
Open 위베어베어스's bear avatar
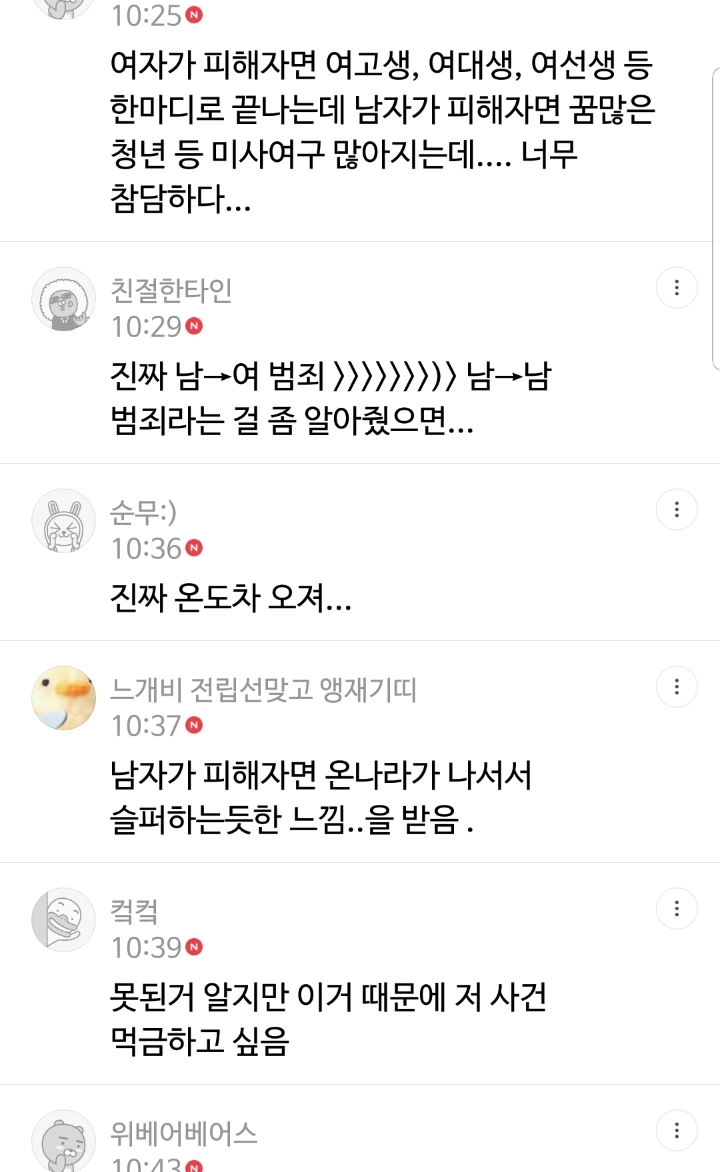coord(63,1140)
